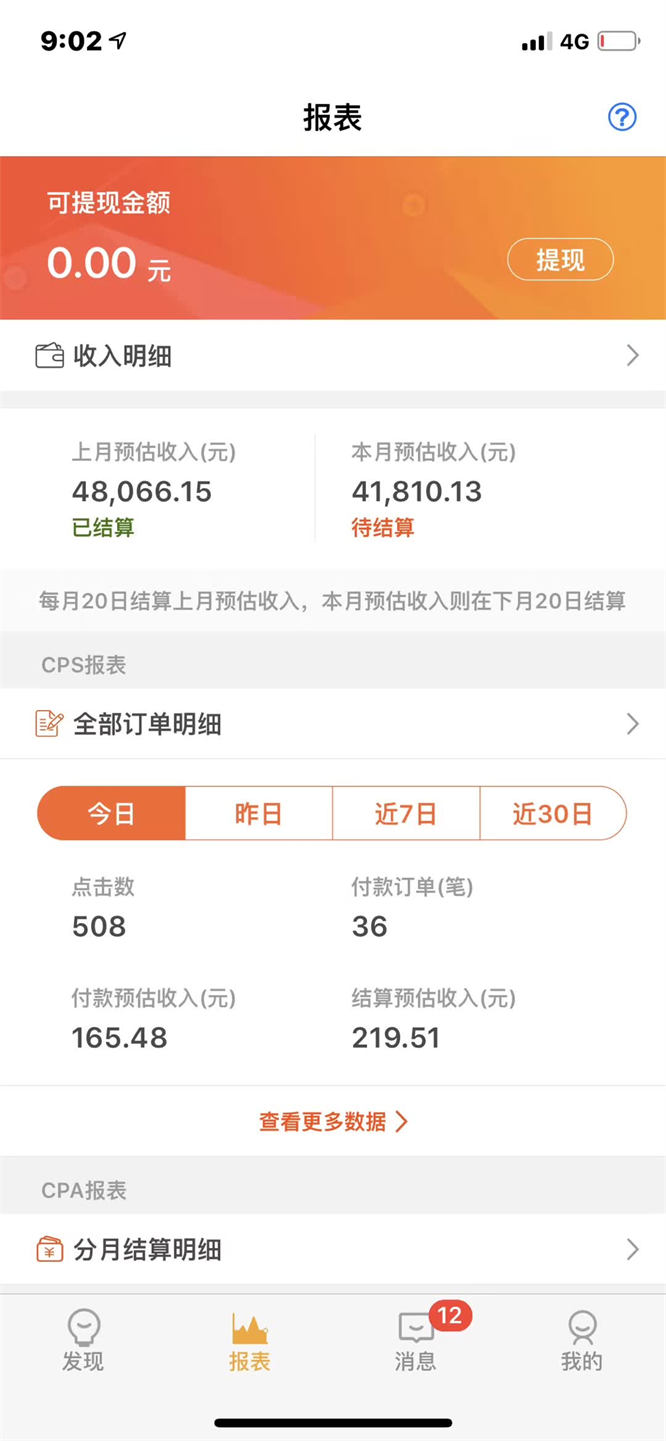Select the 报表 bottom tab
Image resolution: width=666 pixels, height=1441 pixels.
[249, 1342]
